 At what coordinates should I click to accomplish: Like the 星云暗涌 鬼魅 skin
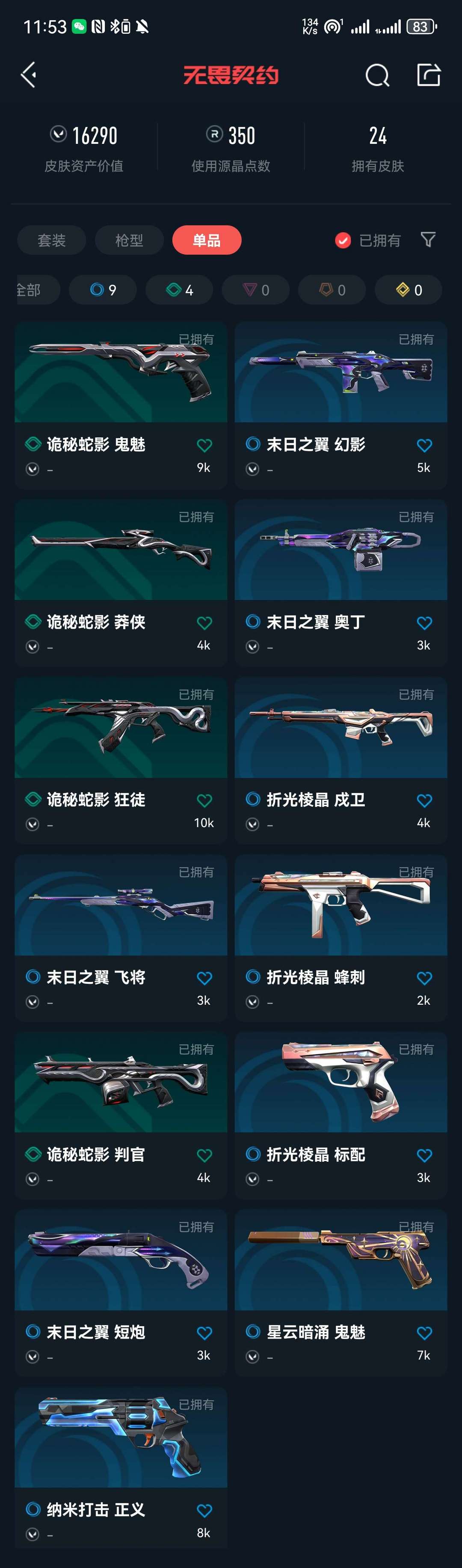click(424, 1333)
